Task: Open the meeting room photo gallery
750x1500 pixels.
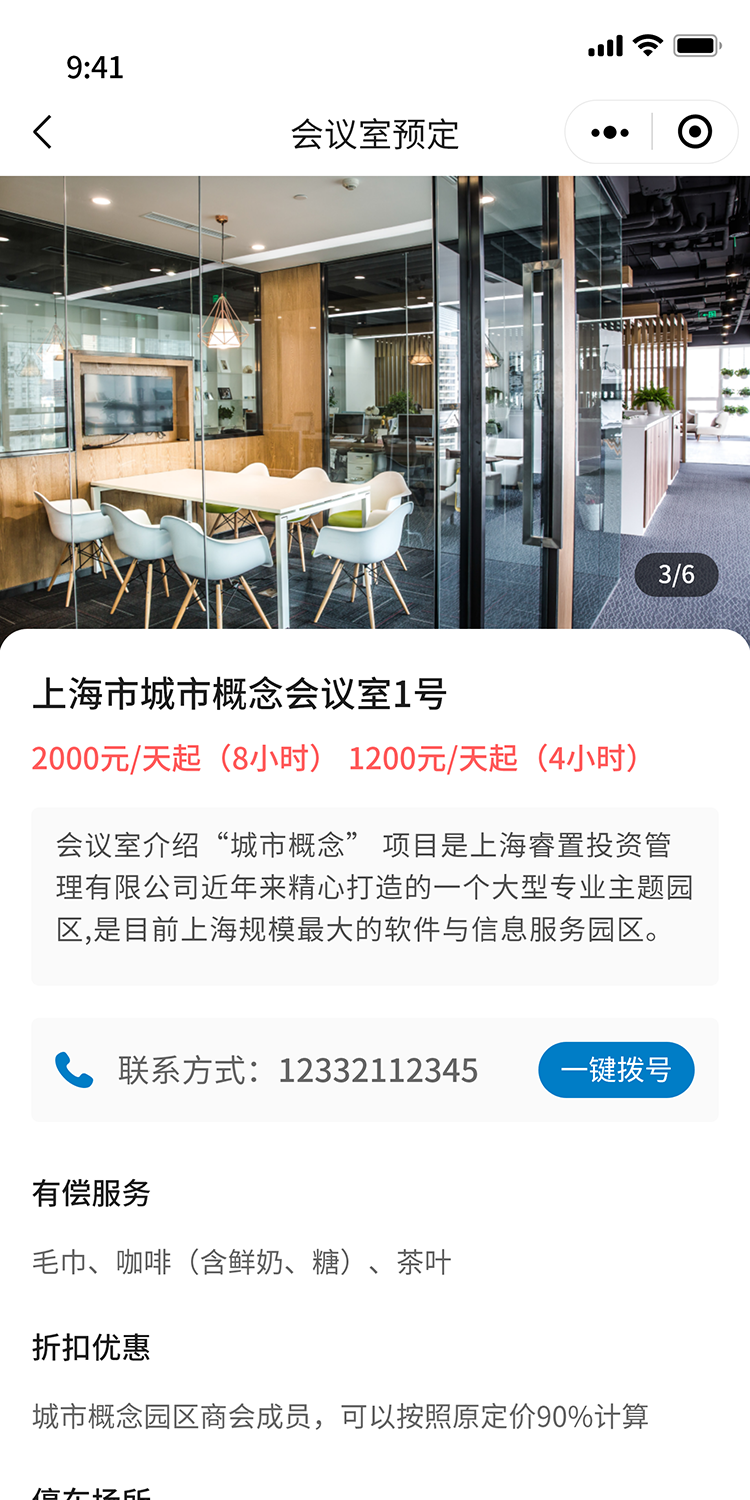Action: point(375,400)
